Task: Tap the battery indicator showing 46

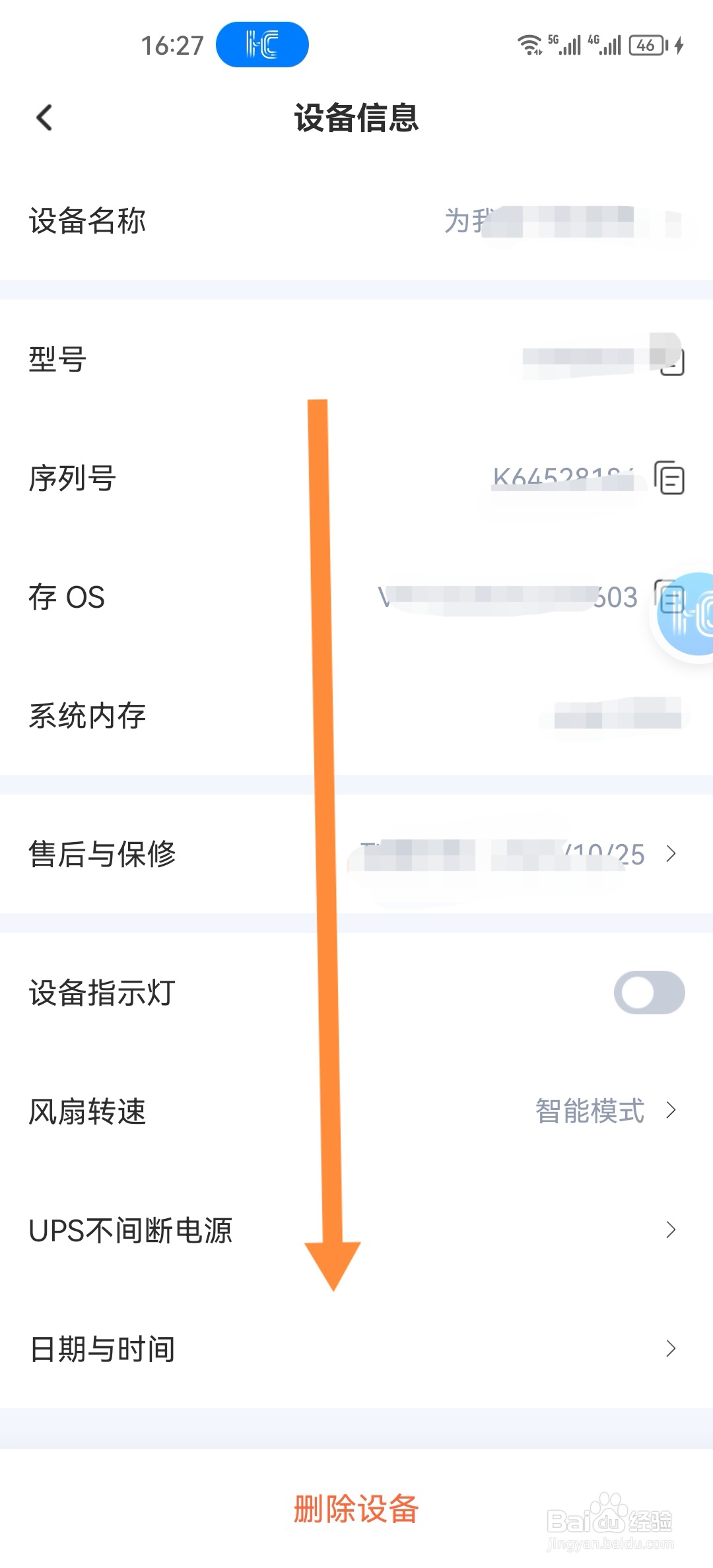Action: click(x=644, y=44)
